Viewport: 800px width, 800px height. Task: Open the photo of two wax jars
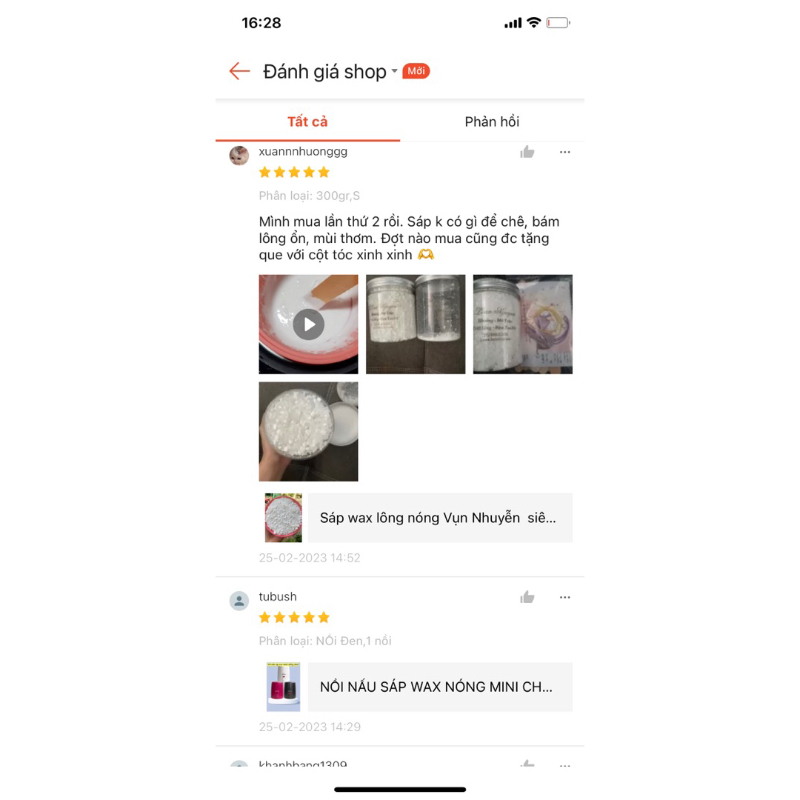click(415, 324)
